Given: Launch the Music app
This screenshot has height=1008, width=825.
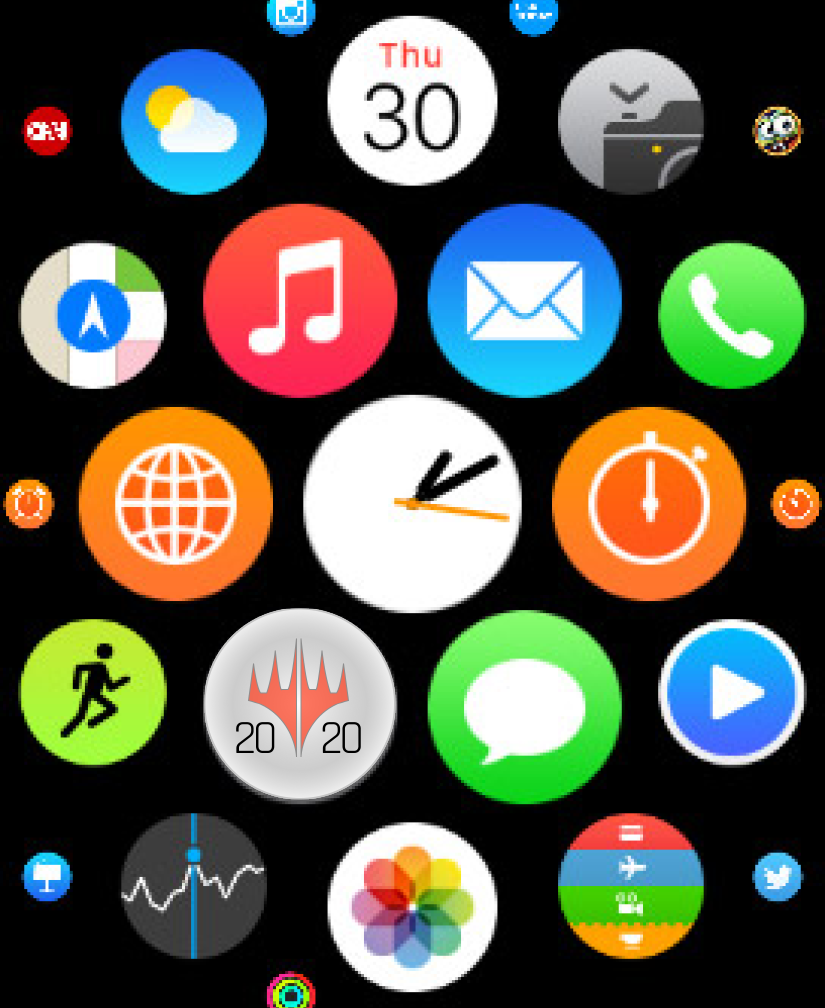Looking at the screenshot, I should [x=300, y=301].
